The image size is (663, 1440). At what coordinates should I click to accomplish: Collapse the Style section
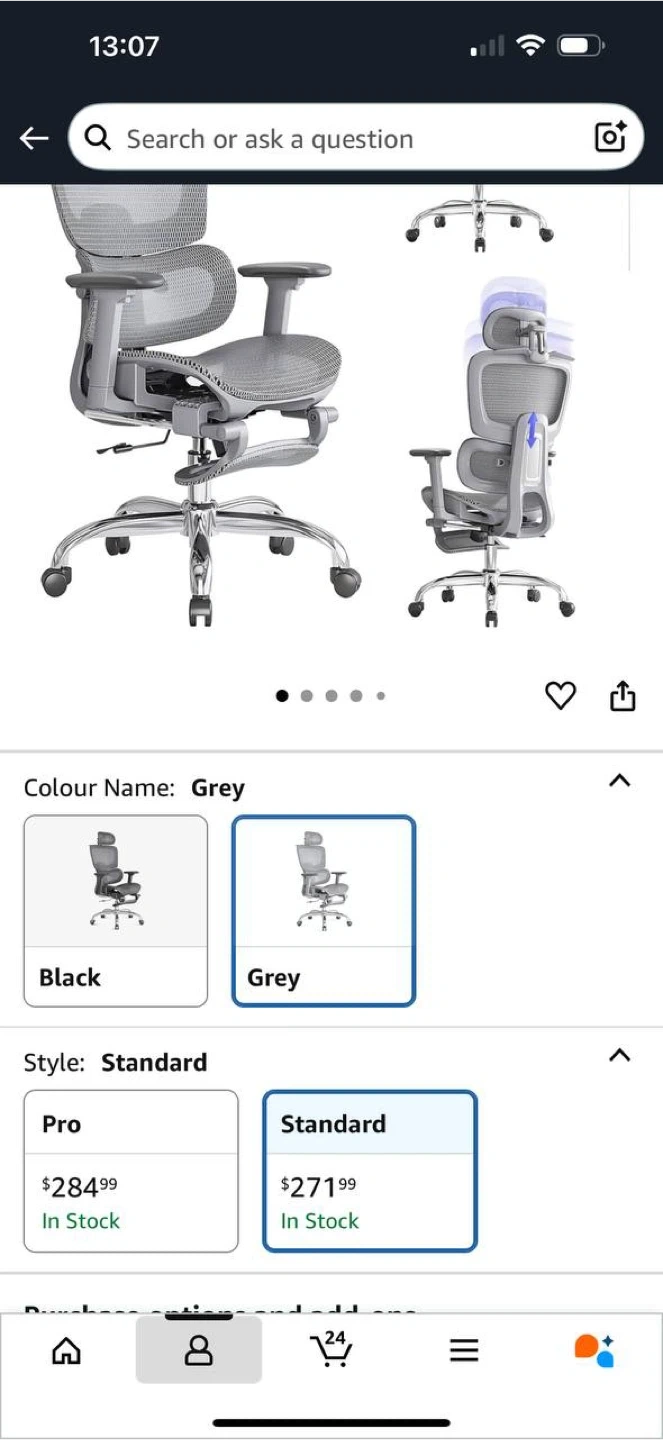(619, 1055)
